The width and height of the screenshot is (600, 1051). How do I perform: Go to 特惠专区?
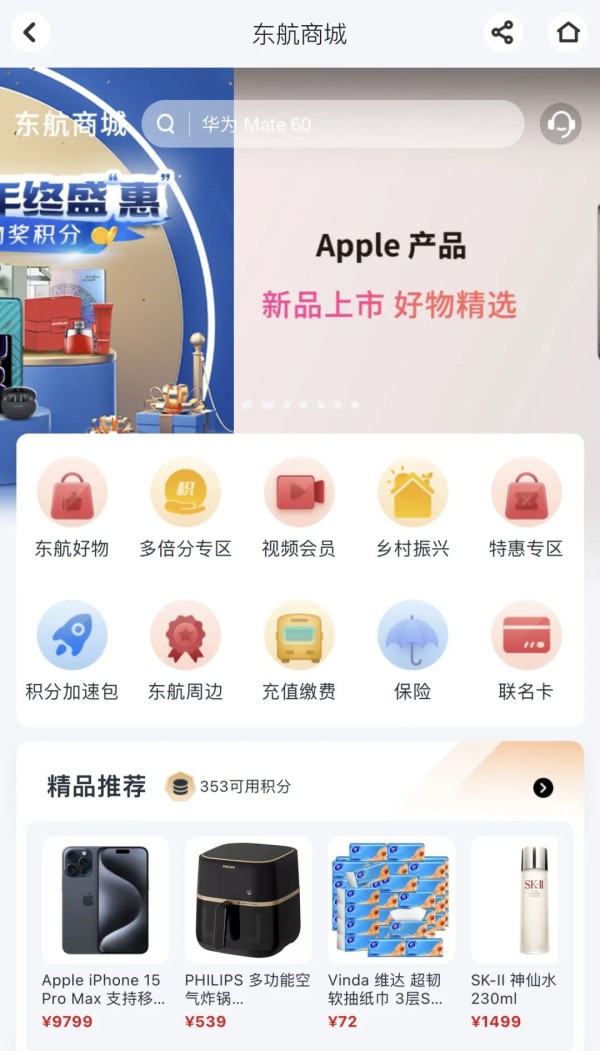click(526, 509)
